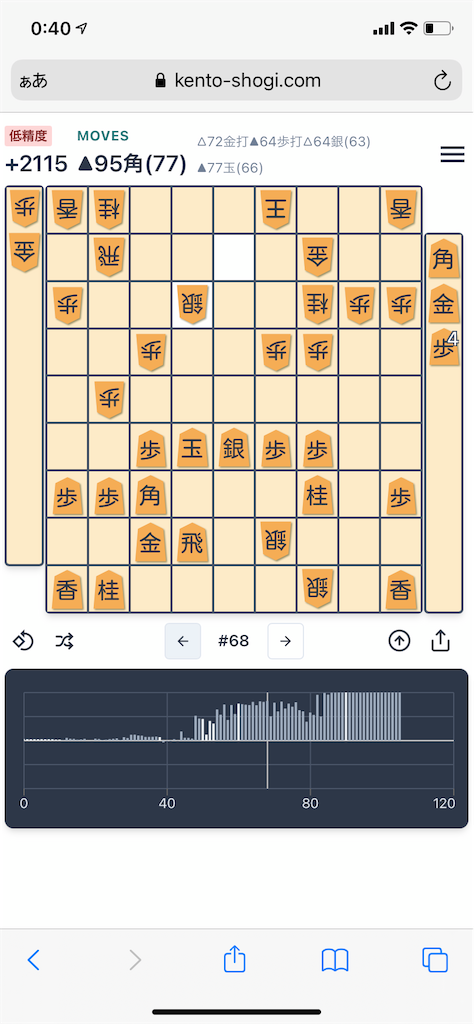Tap the shuffle variation icon
The height and width of the screenshot is (1024, 474).
pos(64,641)
